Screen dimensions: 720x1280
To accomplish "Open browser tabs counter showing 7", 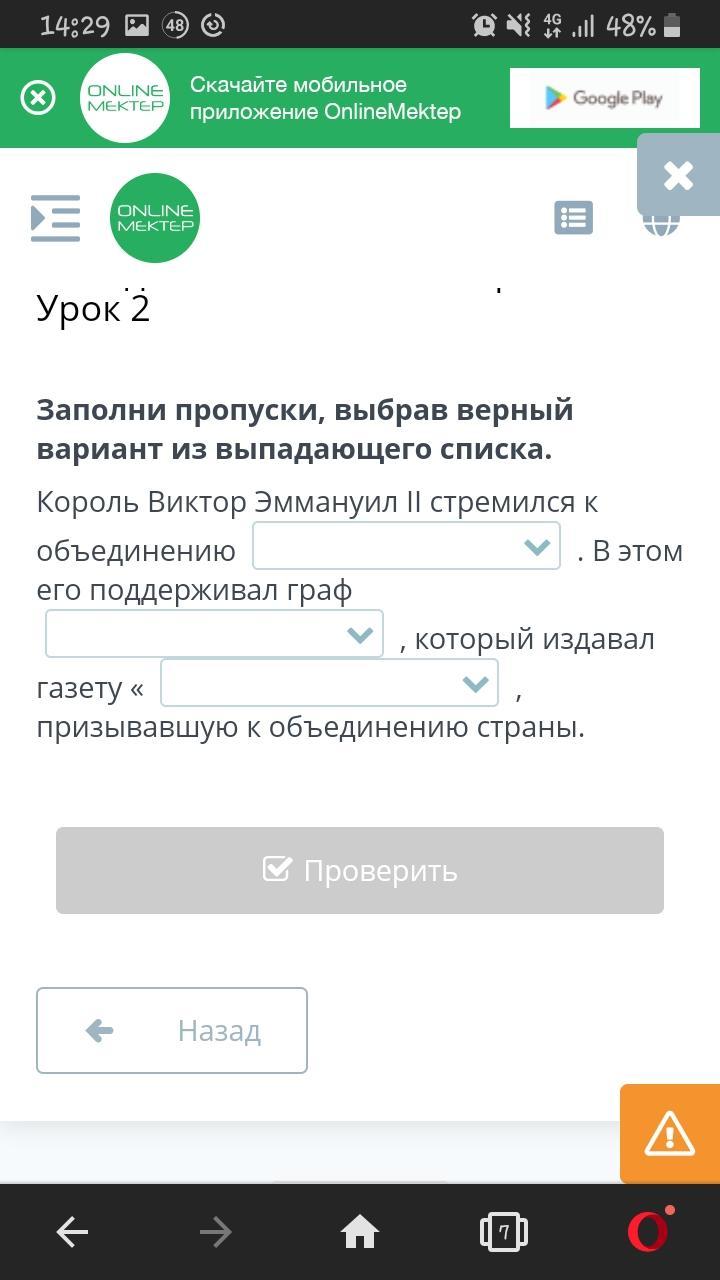I will (x=504, y=1232).
